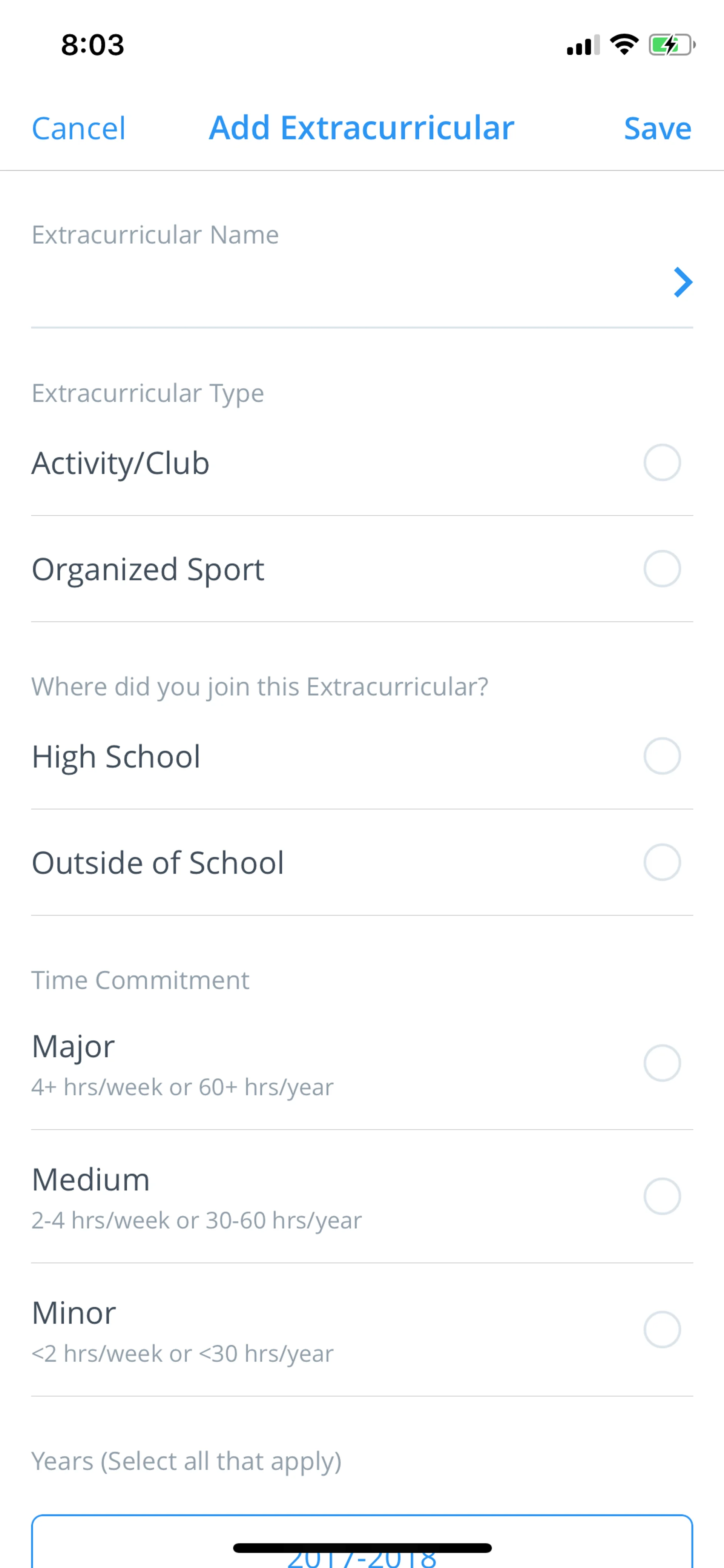
Task: Select the 2017-2018 year
Action: coord(361,1556)
